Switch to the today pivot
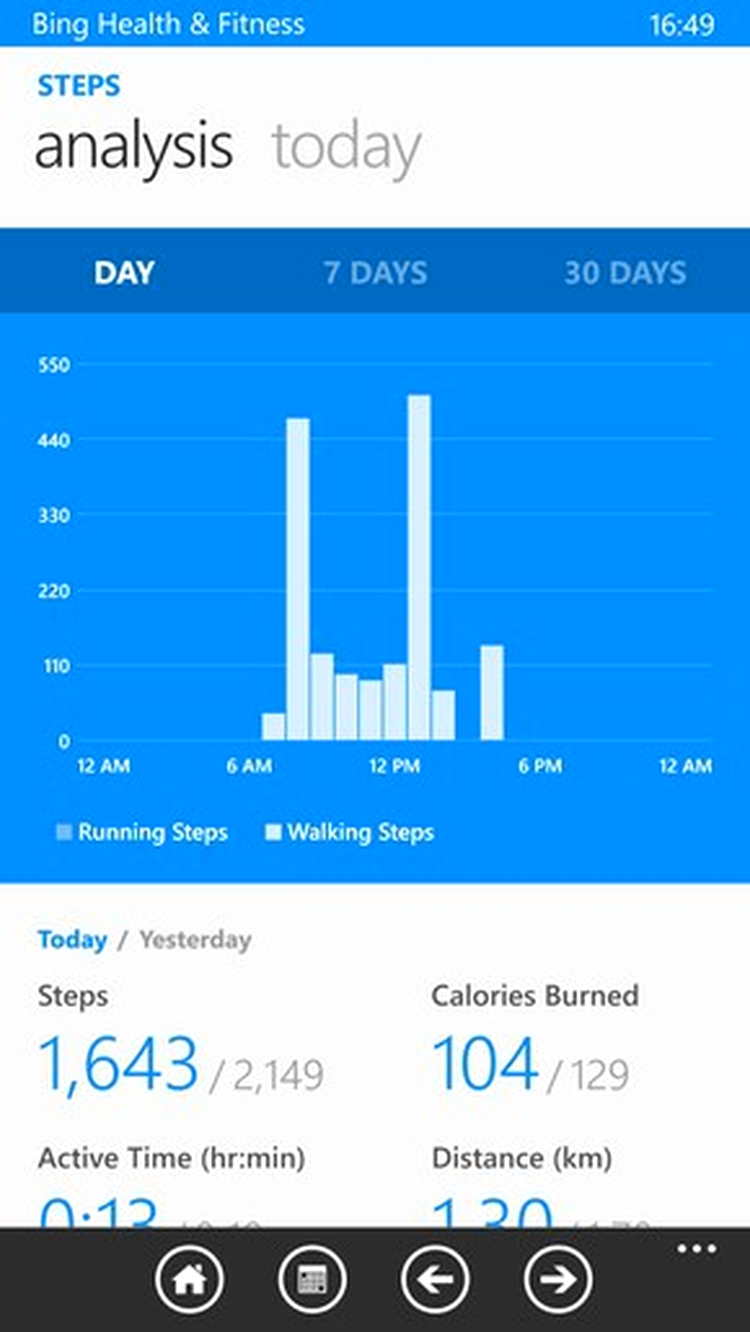 click(347, 148)
